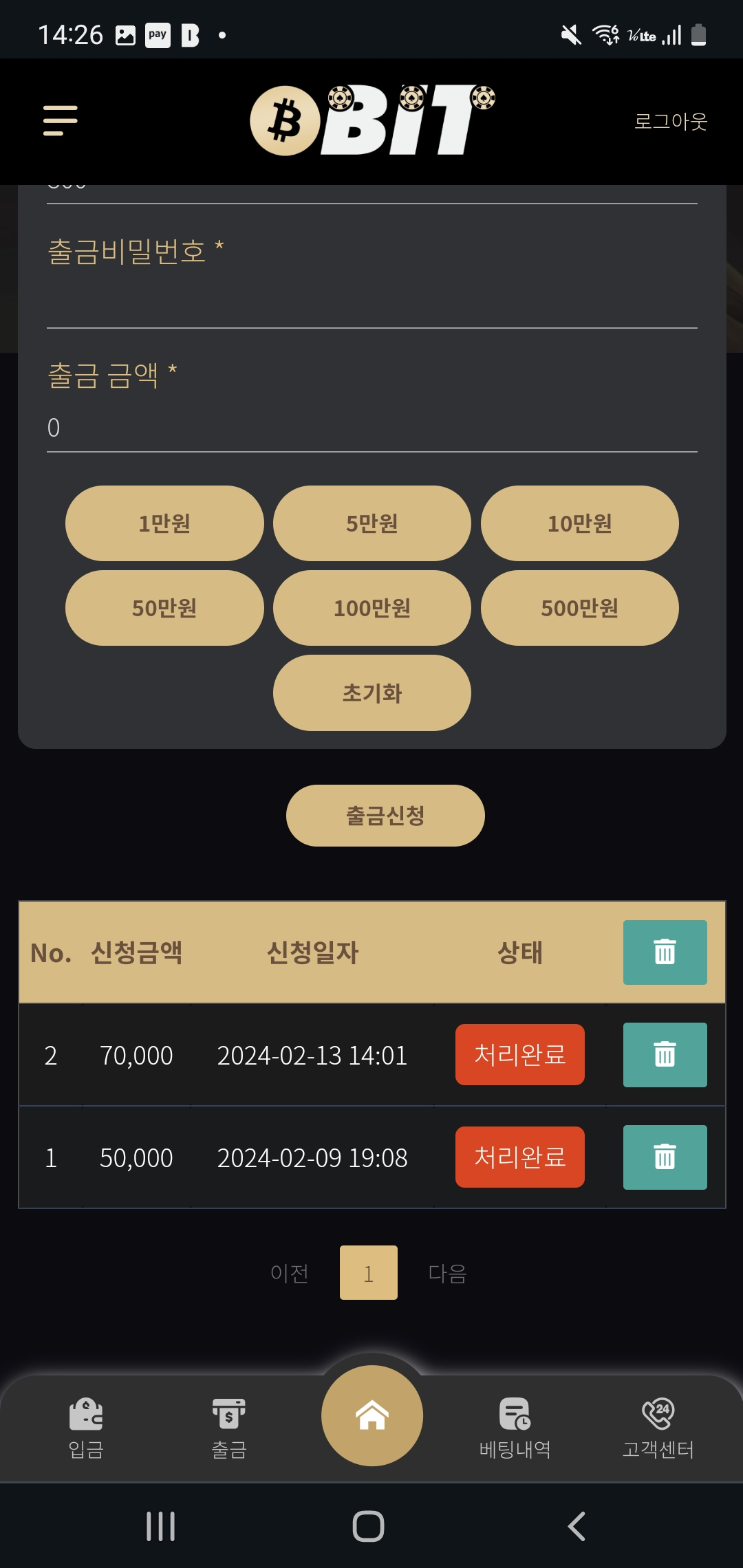Switch to the 입금 deposit tab
The height and width of the screenshot is (1568, 743).
tap(86, 1428)
